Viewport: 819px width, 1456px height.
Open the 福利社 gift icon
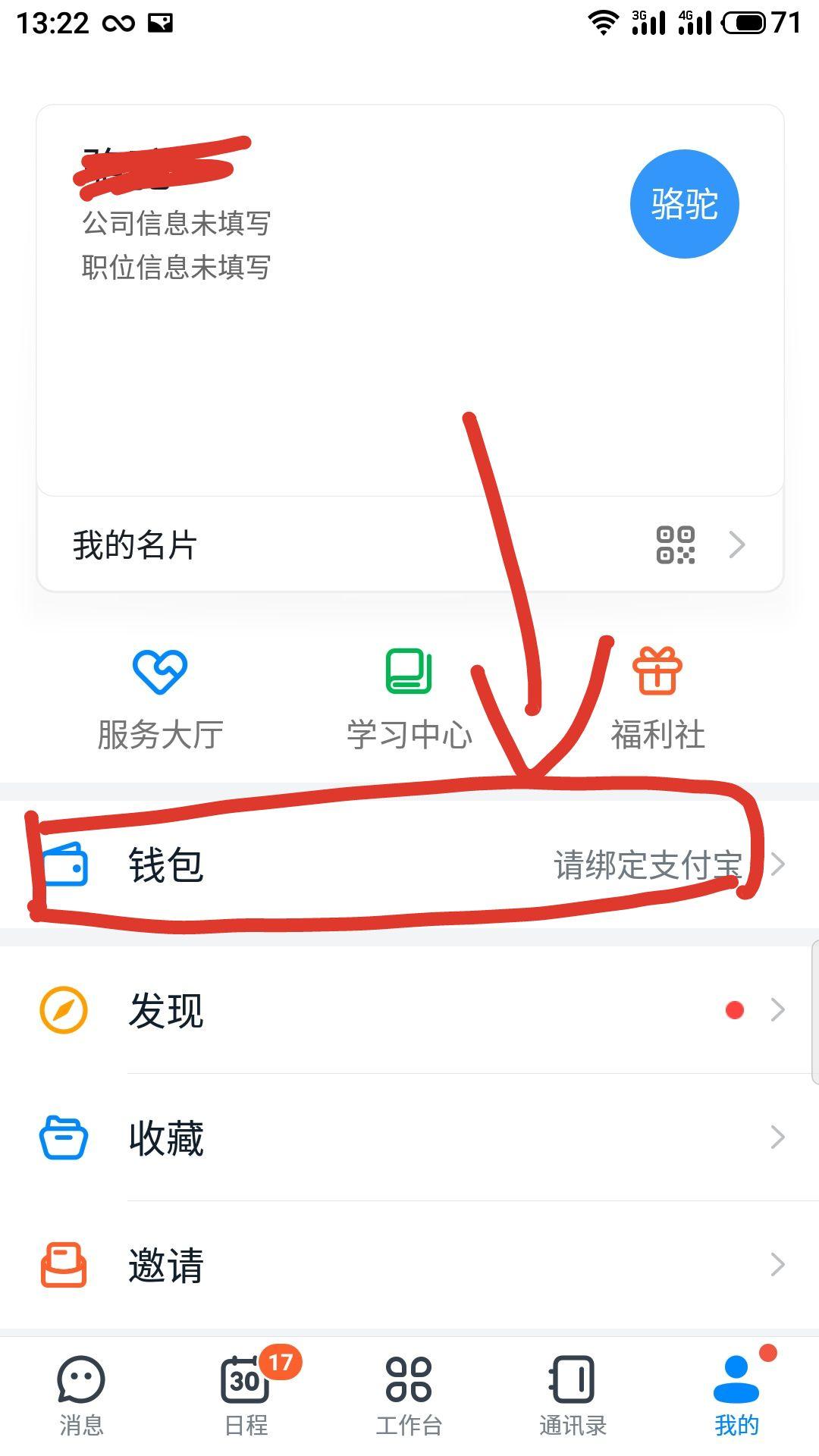(658, 671)
